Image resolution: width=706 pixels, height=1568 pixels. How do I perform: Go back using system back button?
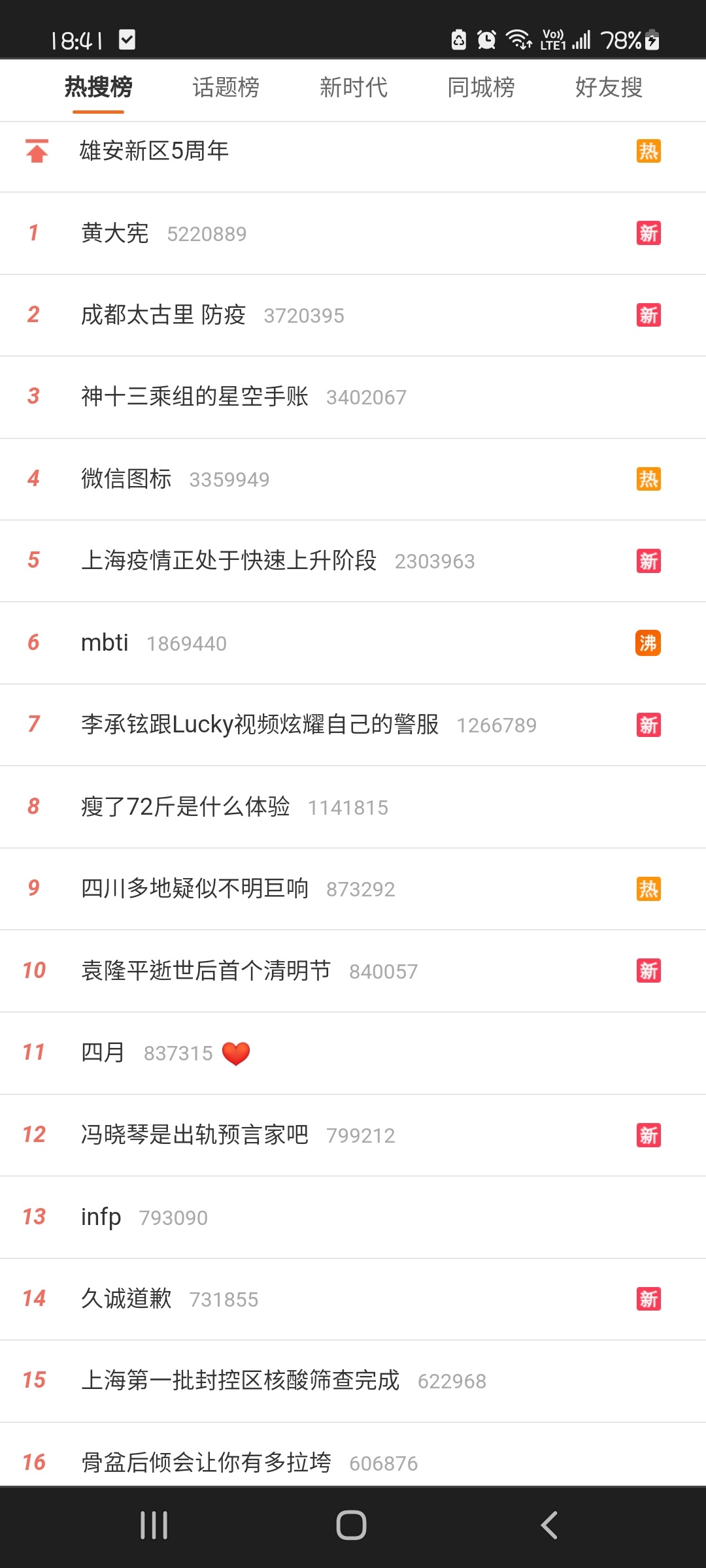tap(549, 1526)
